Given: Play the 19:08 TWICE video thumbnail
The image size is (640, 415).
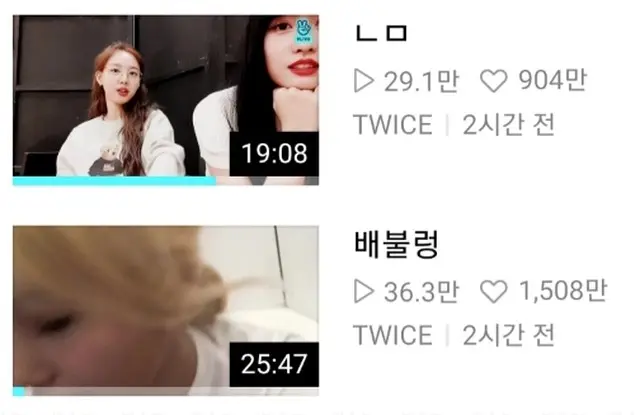Looking at the screenshot, I should click(x=165, y=98).
